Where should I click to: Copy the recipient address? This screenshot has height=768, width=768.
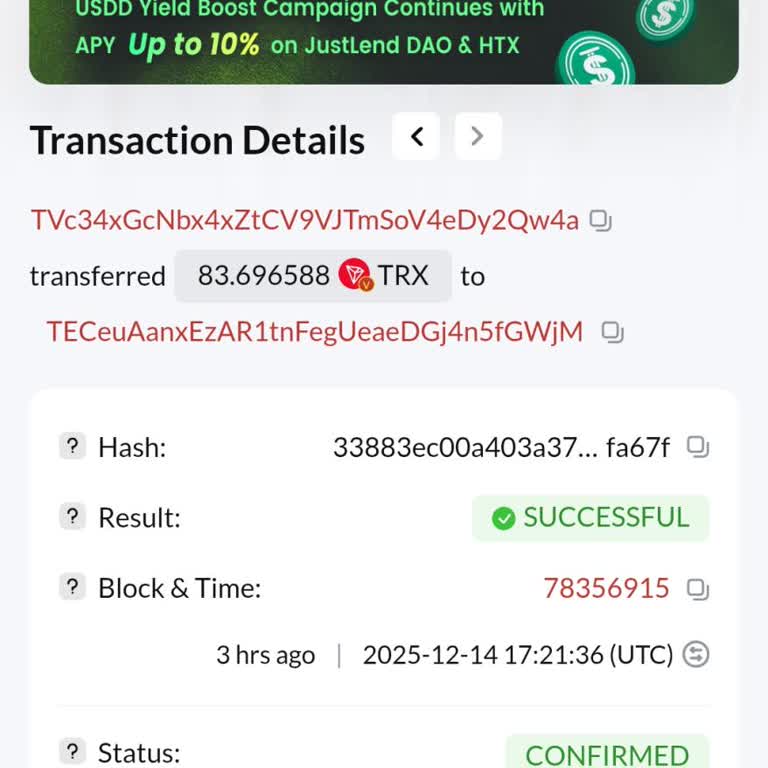[613, 332]
